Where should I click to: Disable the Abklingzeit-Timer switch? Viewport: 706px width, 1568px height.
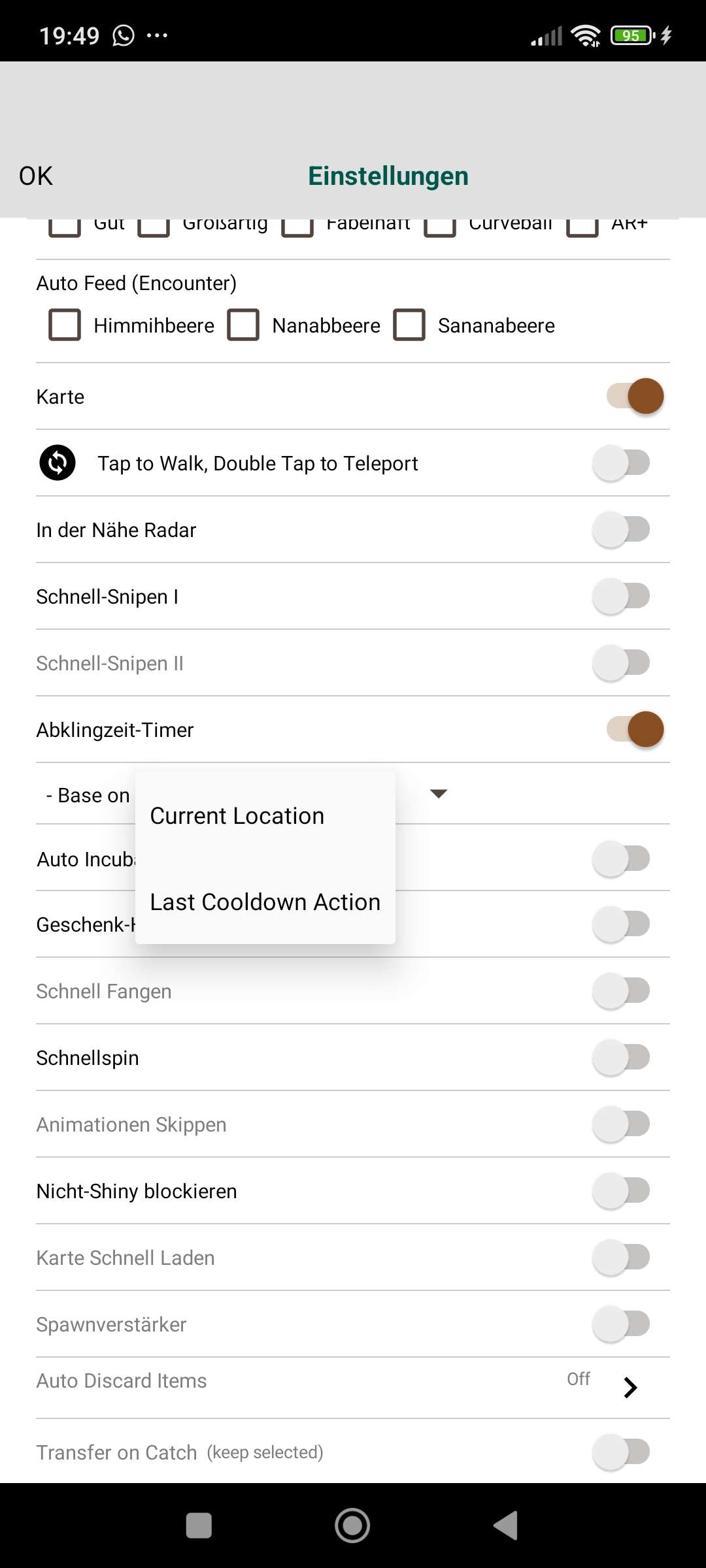(634, 729)
